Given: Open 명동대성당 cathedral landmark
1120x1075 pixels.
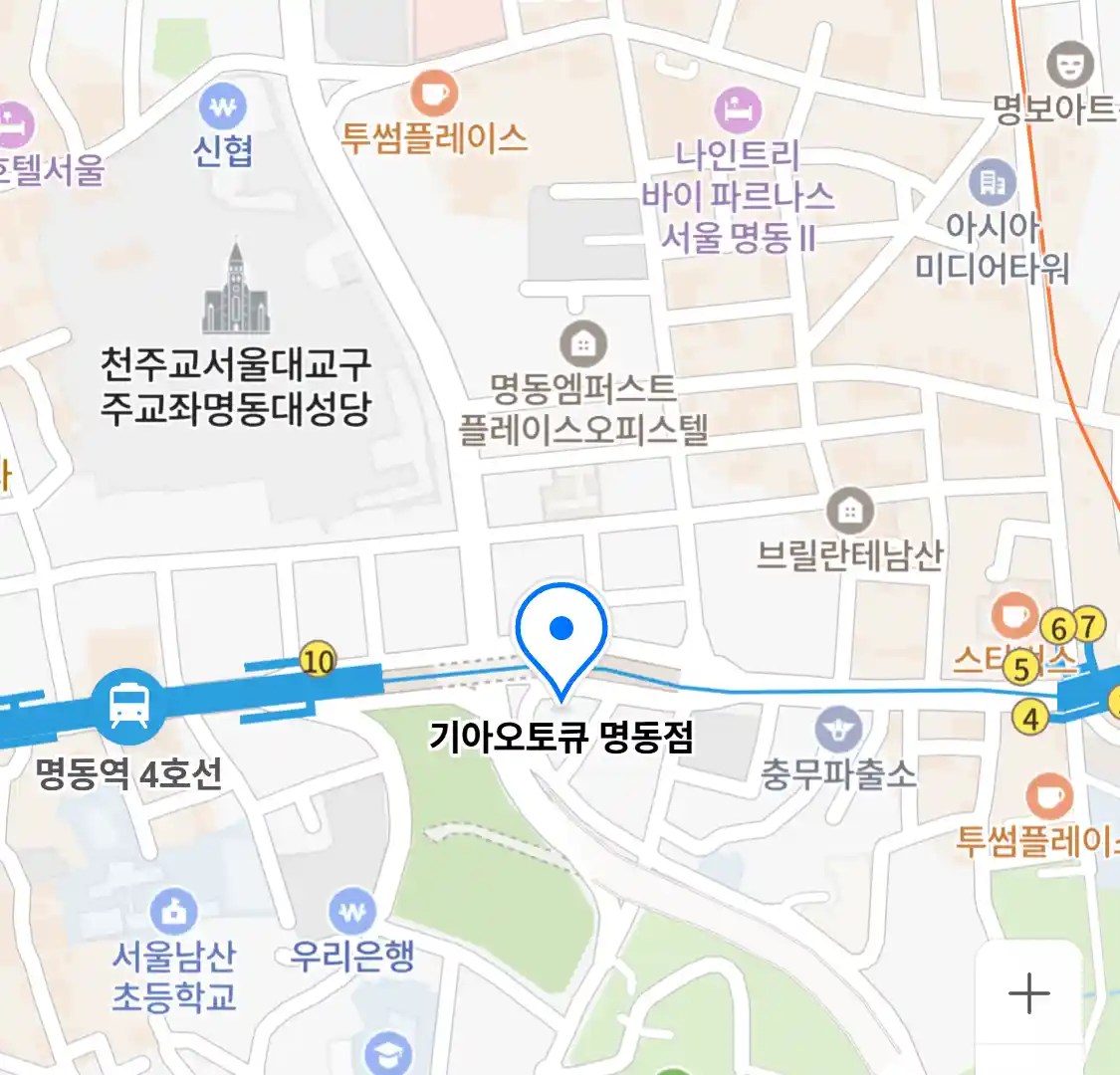Looking at the screenshot, I should tap(236, 290).
